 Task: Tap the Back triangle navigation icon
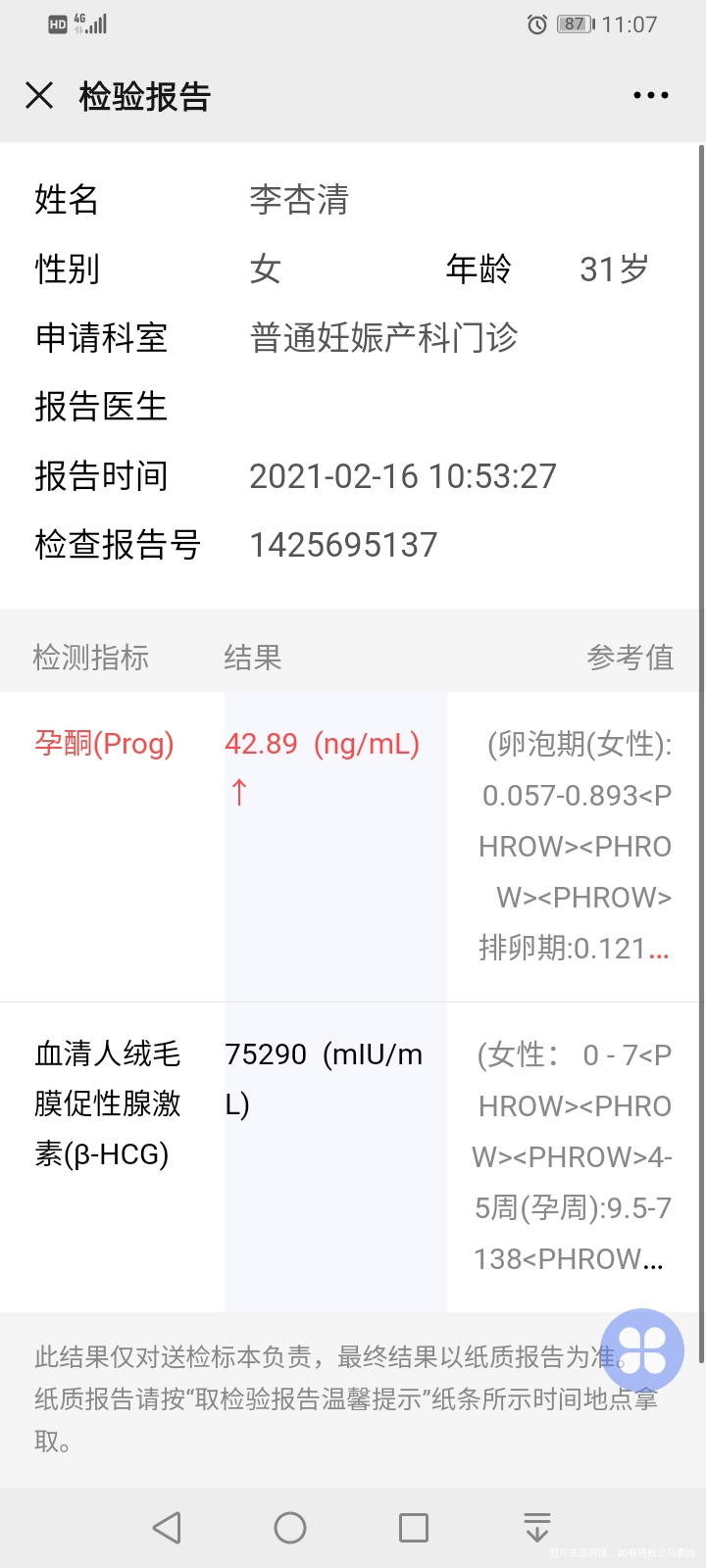point(167,1526)
